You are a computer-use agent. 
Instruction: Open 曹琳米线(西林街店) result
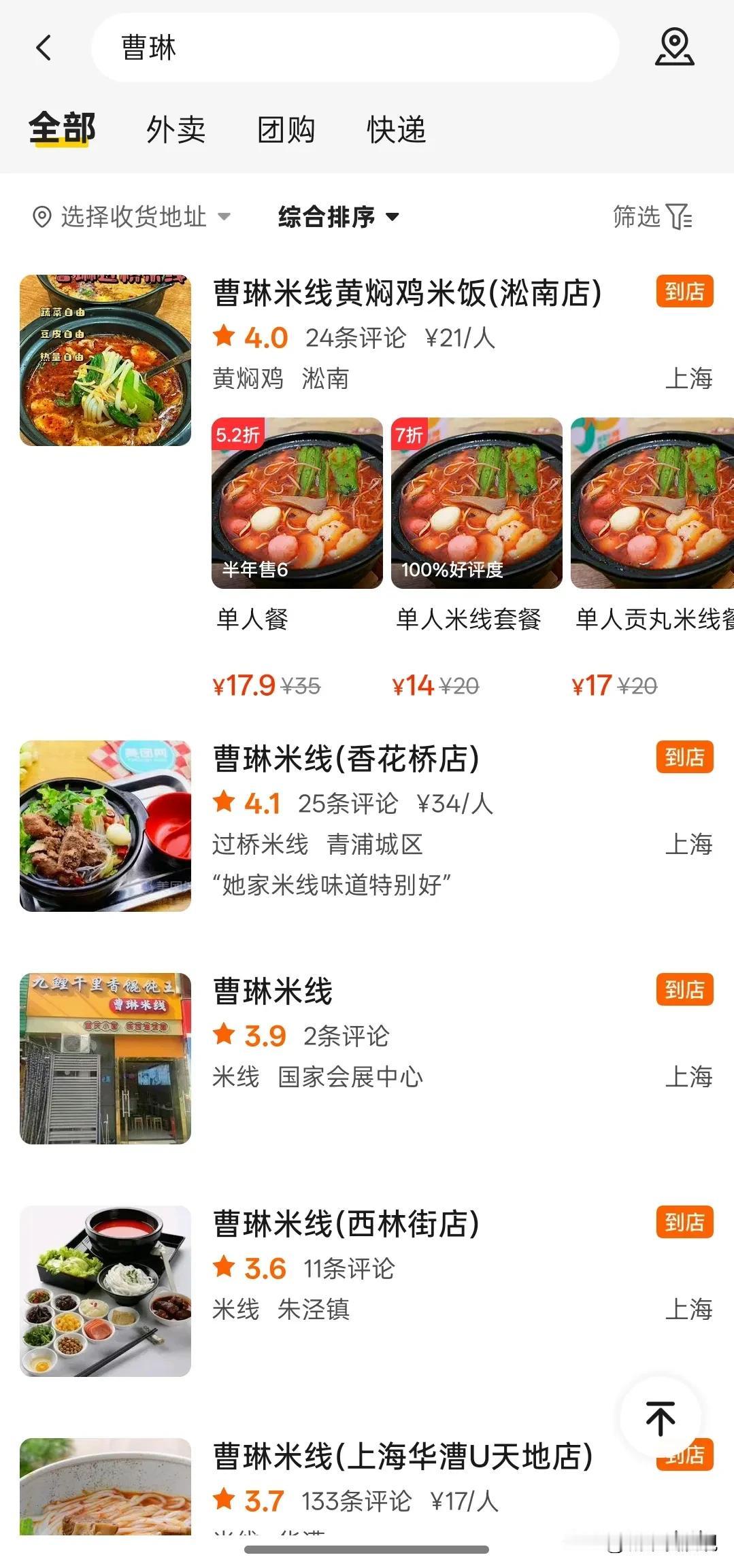[x=346, y=1224]
